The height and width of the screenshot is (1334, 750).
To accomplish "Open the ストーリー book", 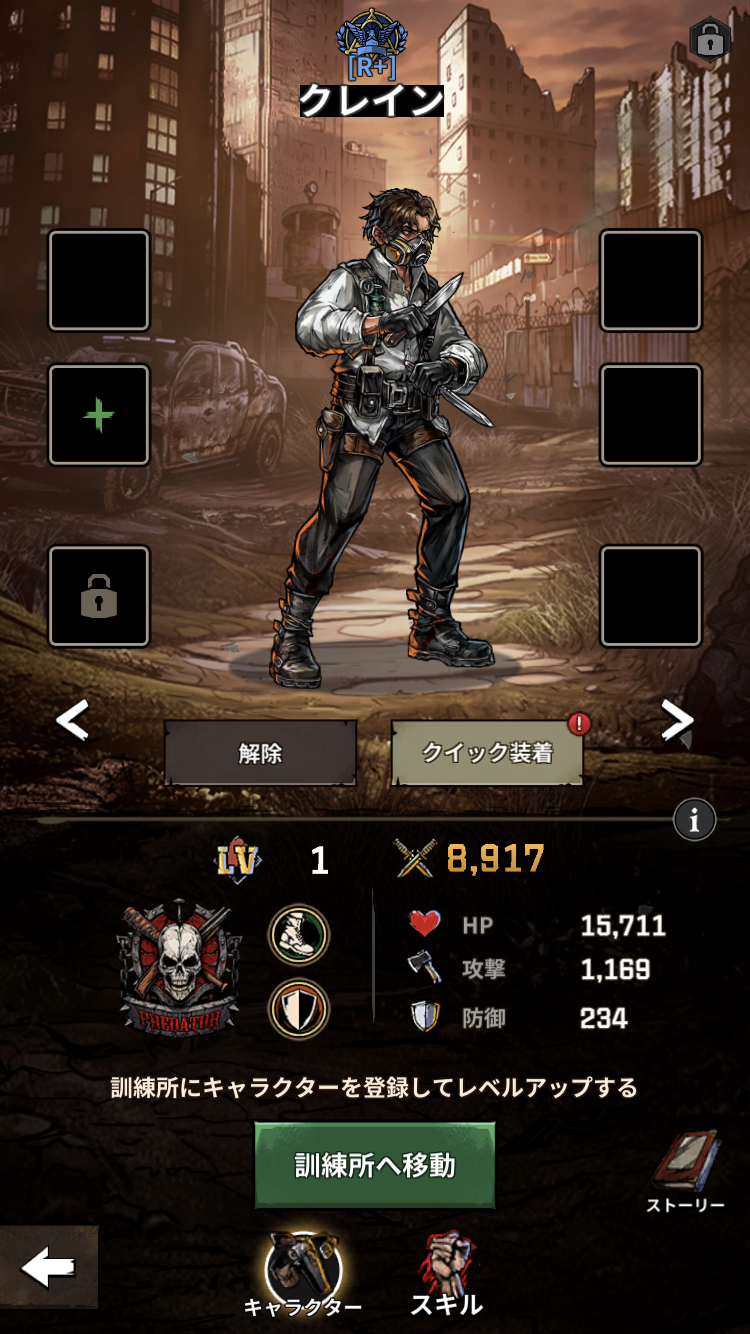I will point(685,1172).
